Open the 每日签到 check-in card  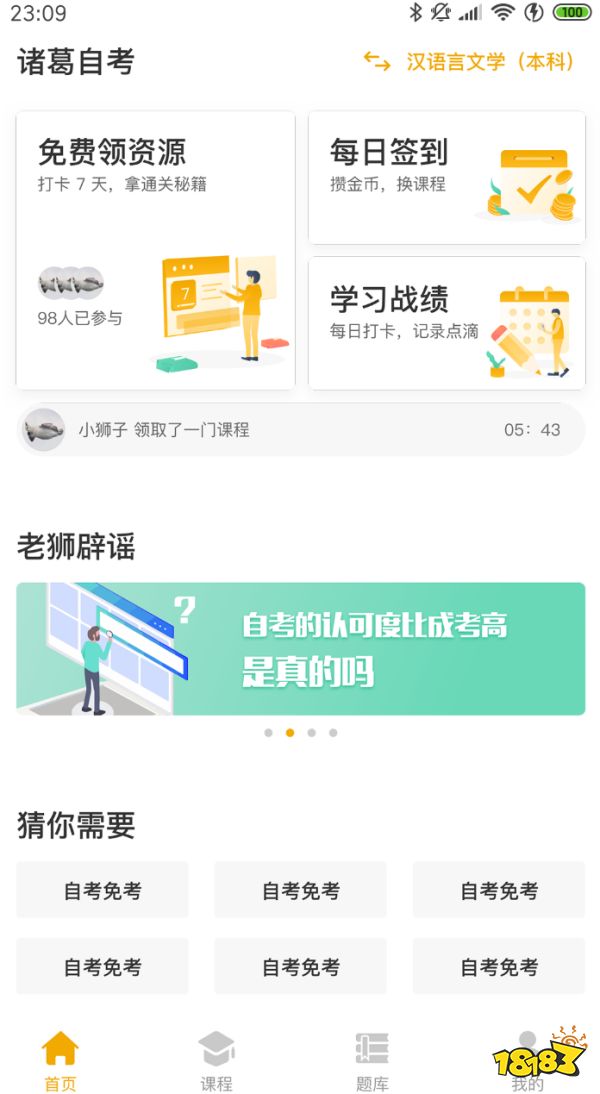447,177
